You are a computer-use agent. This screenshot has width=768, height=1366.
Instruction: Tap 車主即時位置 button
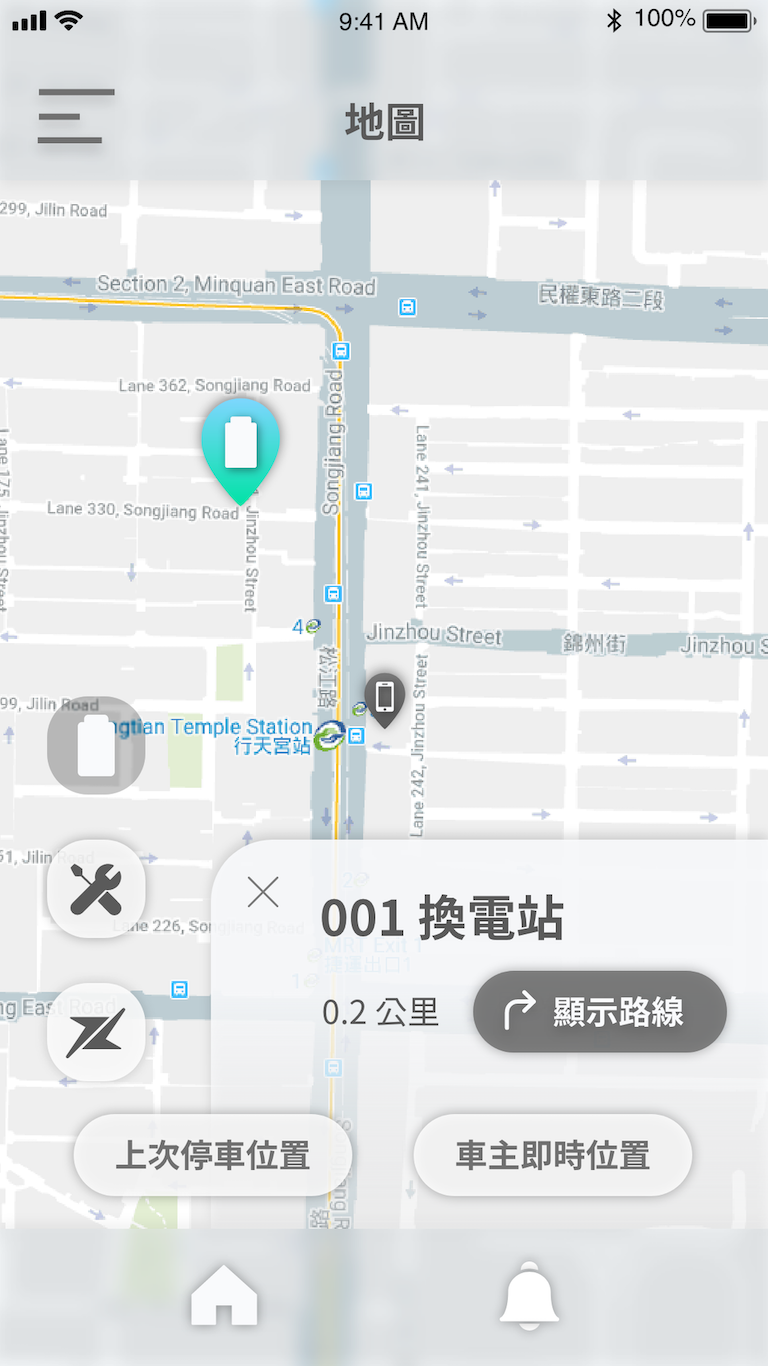pos(553,1156)
